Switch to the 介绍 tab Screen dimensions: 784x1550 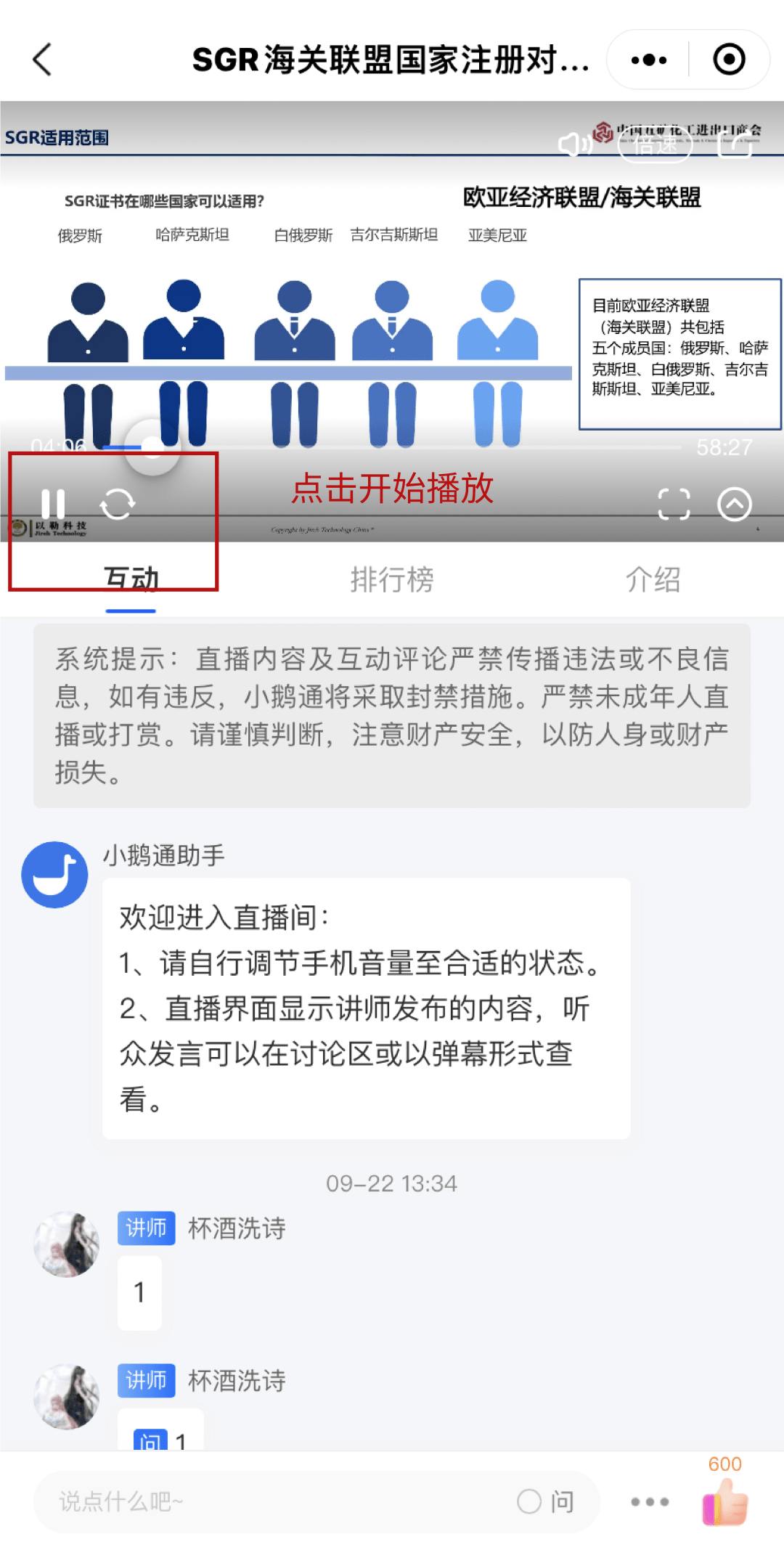coord(653,580)
